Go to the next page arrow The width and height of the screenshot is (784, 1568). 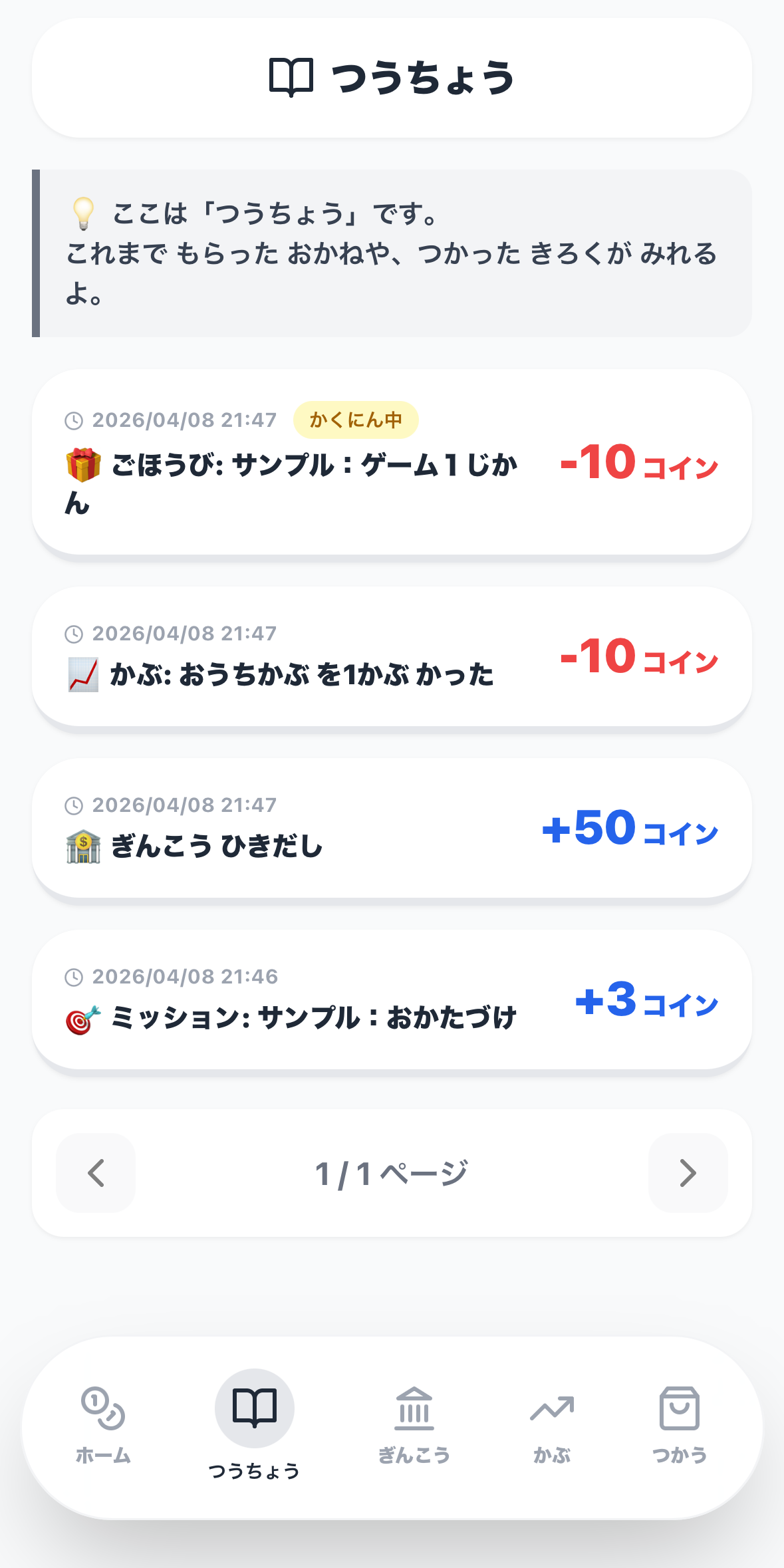pyautogui.click(x=688, y=1173)
